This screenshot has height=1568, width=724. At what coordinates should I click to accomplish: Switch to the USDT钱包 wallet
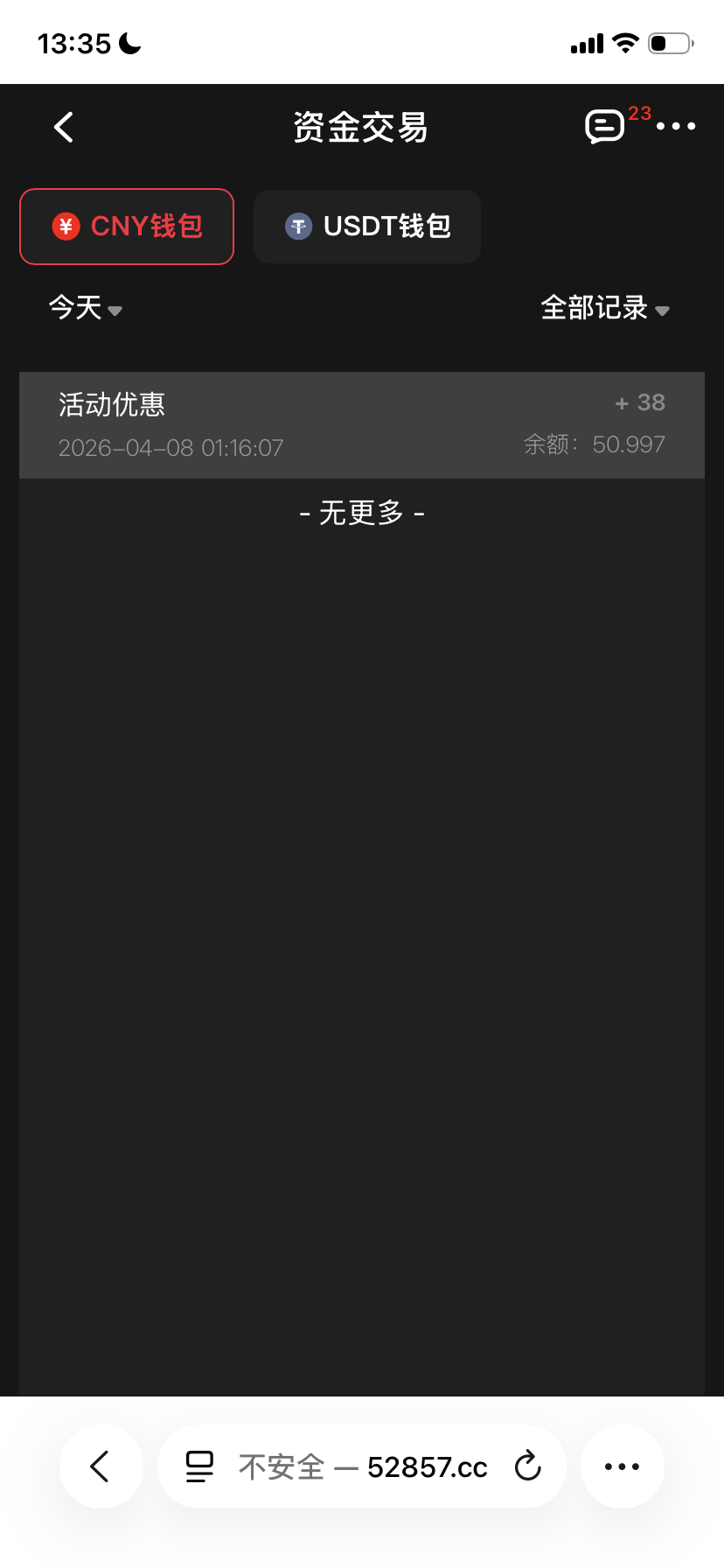tap(366, 226)
